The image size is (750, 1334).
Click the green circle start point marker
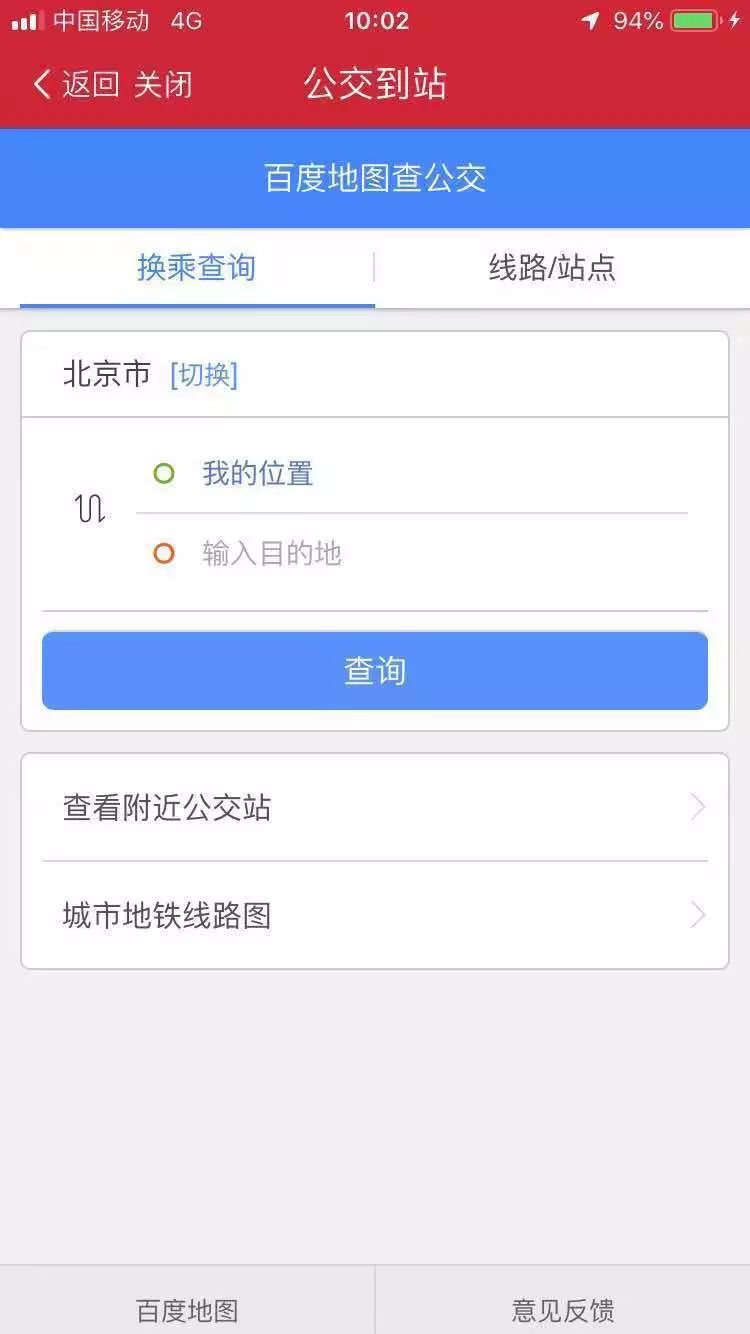165,472
